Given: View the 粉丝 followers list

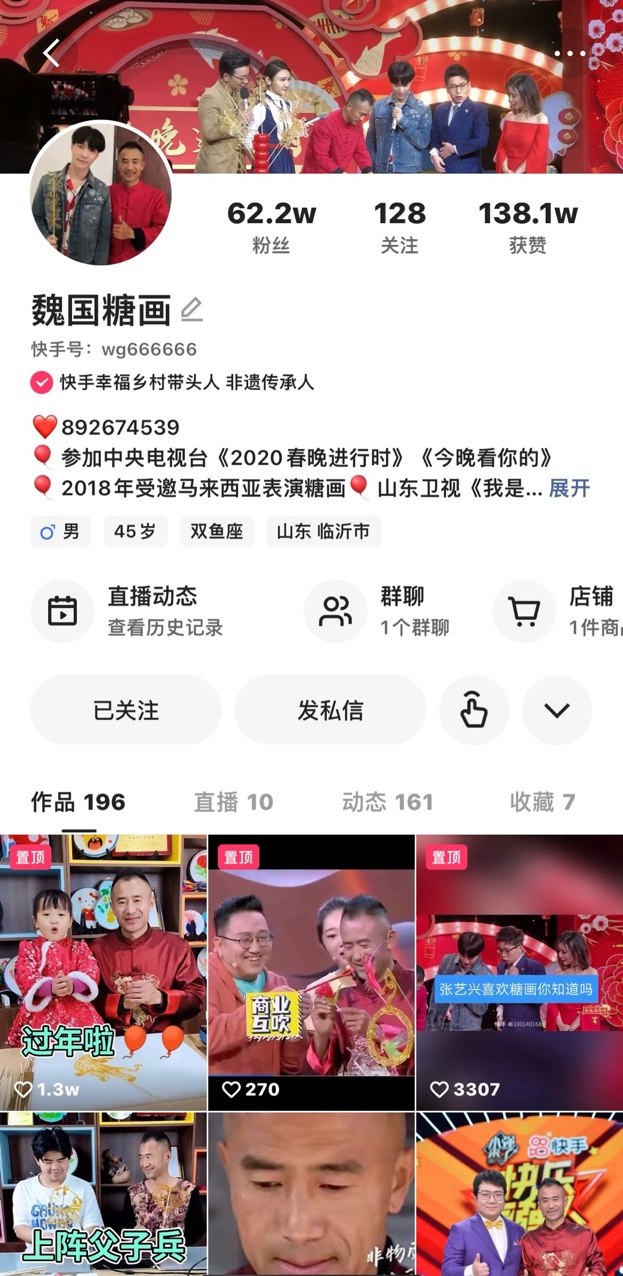Looking at the screenshot, I should coord(271,227).
